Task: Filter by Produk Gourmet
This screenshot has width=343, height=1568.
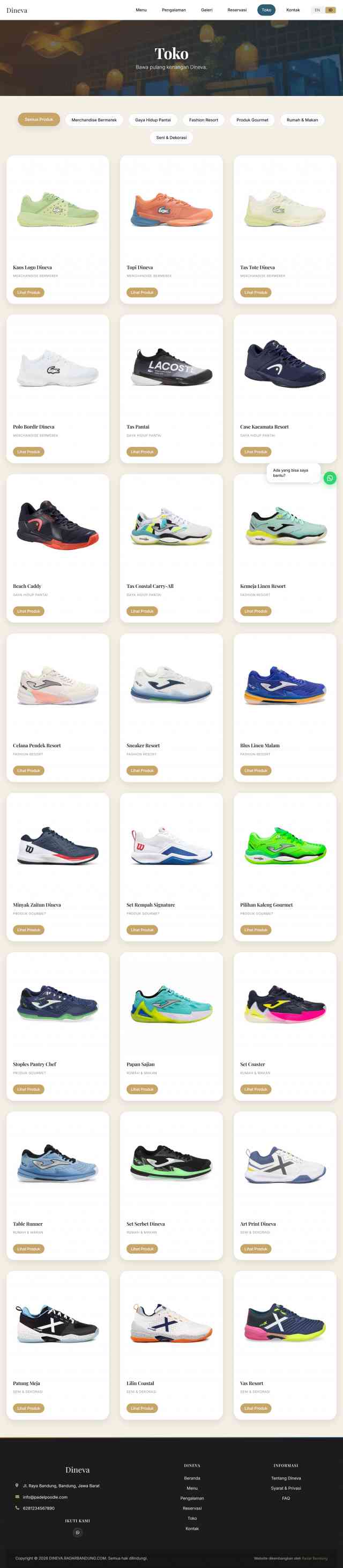Action: point(252,120)
